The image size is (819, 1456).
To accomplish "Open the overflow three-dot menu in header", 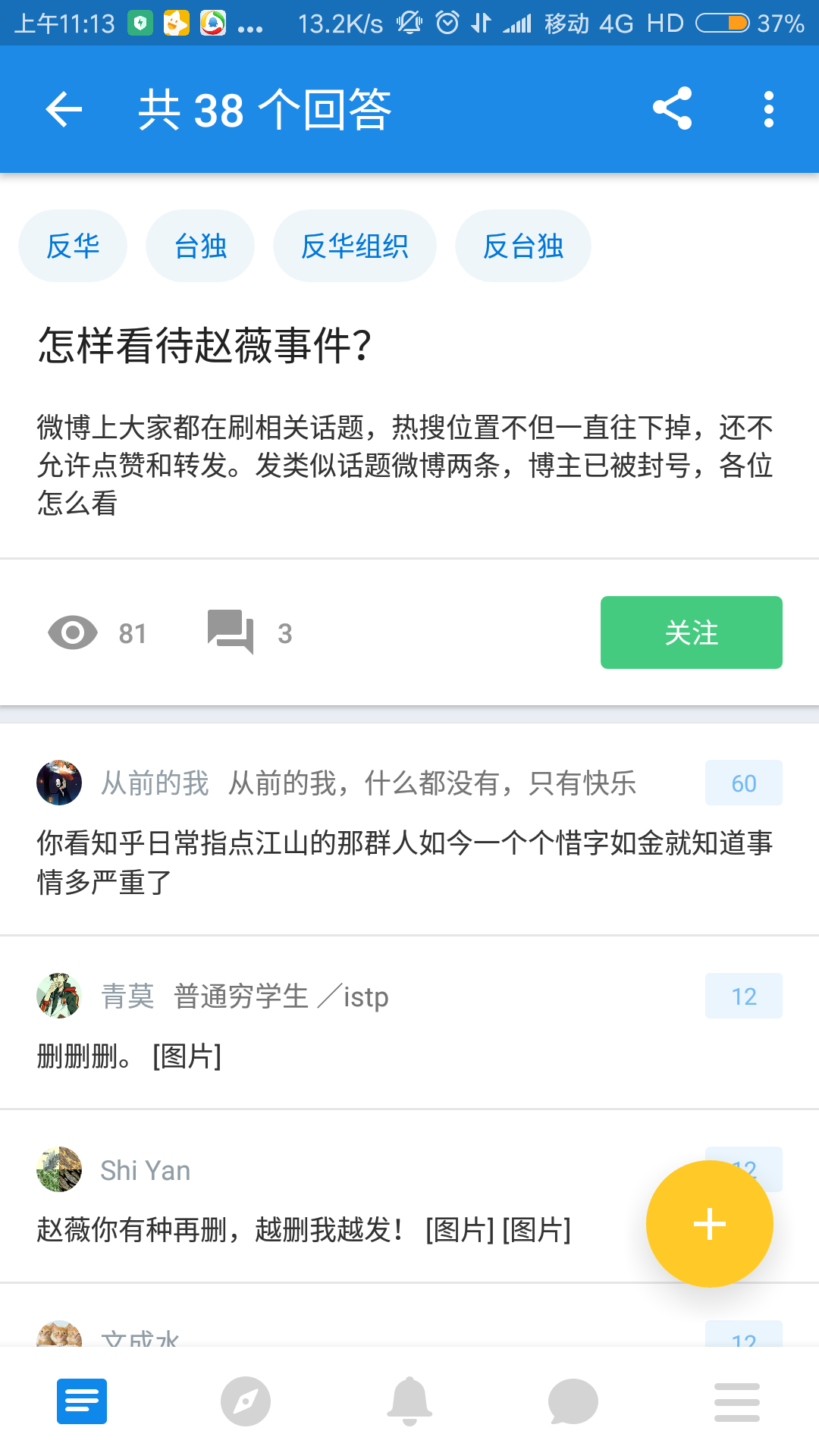I will click(x=768, y=108).
